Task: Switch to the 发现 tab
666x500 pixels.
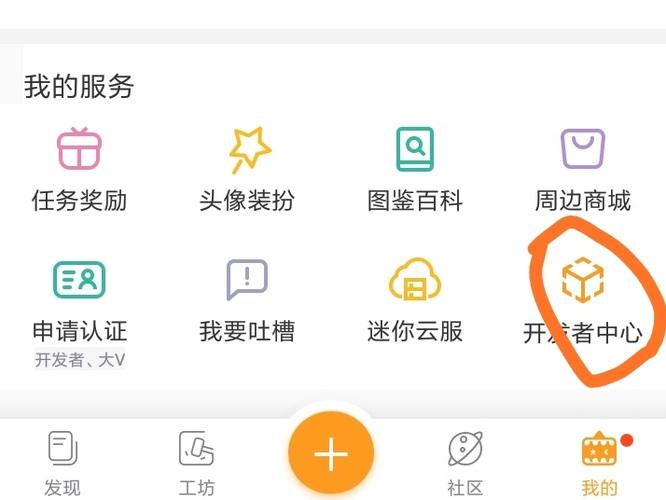Action: (62, 462)
